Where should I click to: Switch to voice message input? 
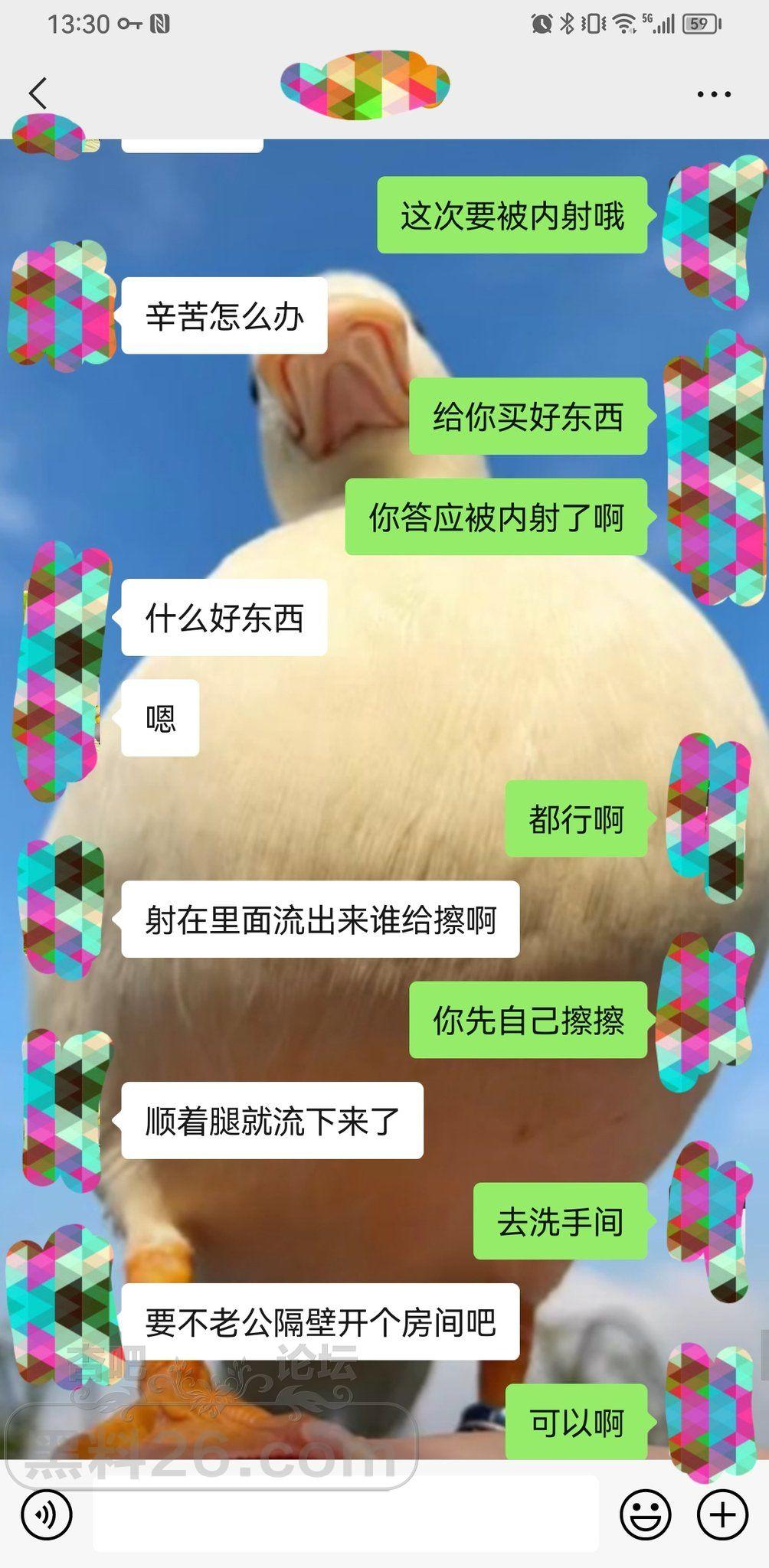(x=47, y=1514)
